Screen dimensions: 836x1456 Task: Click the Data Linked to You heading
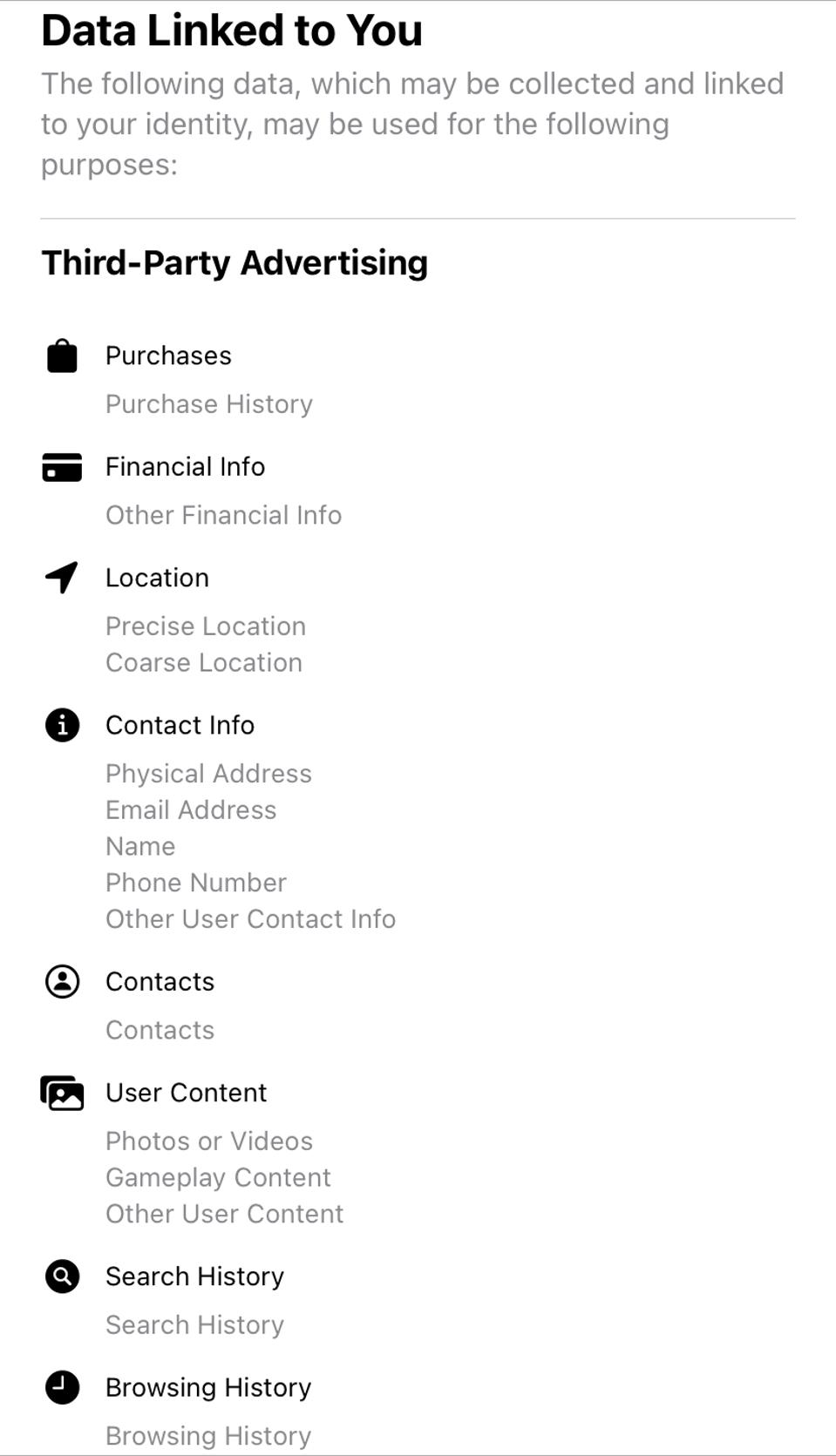[232, 30]
